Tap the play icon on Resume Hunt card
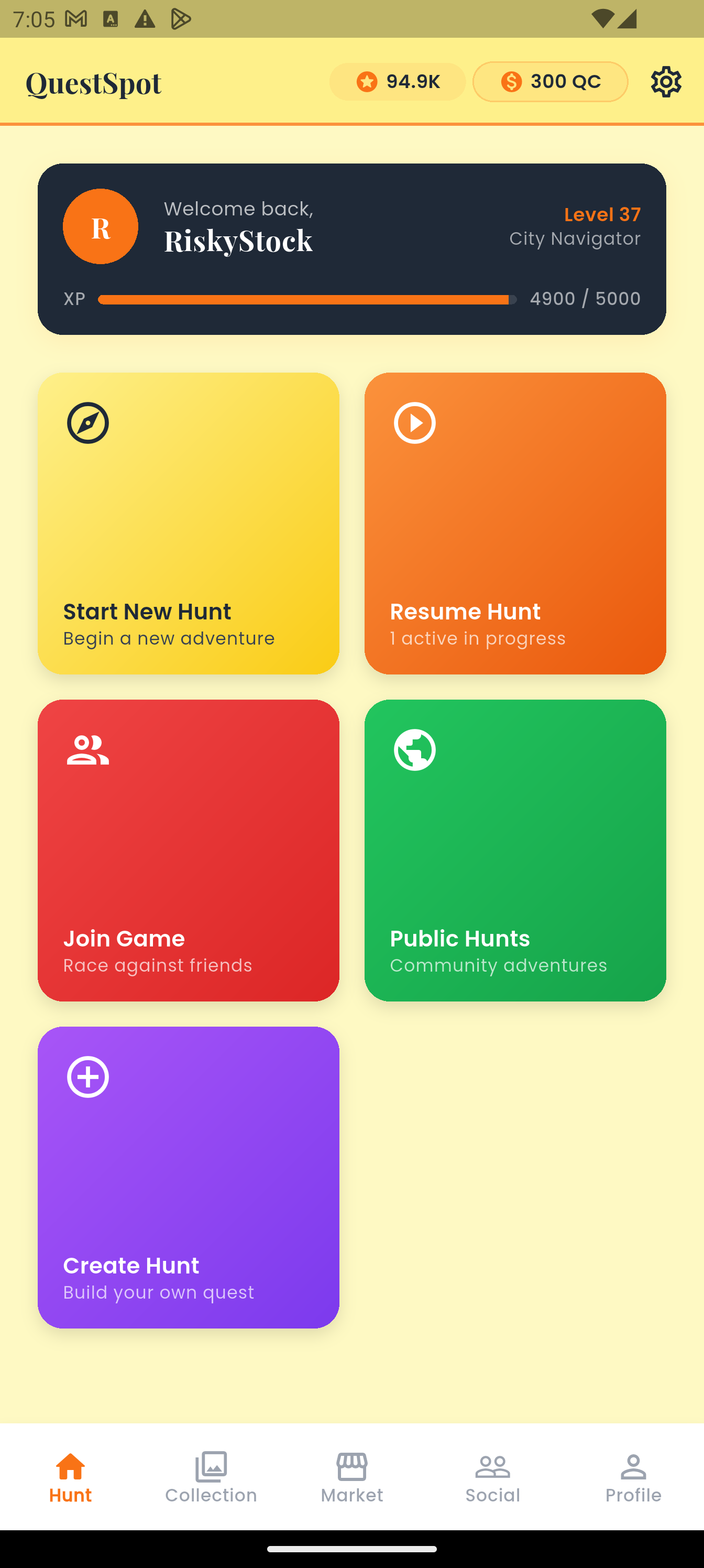Screen dimensions: 704x1568 (x=414, y=423)
